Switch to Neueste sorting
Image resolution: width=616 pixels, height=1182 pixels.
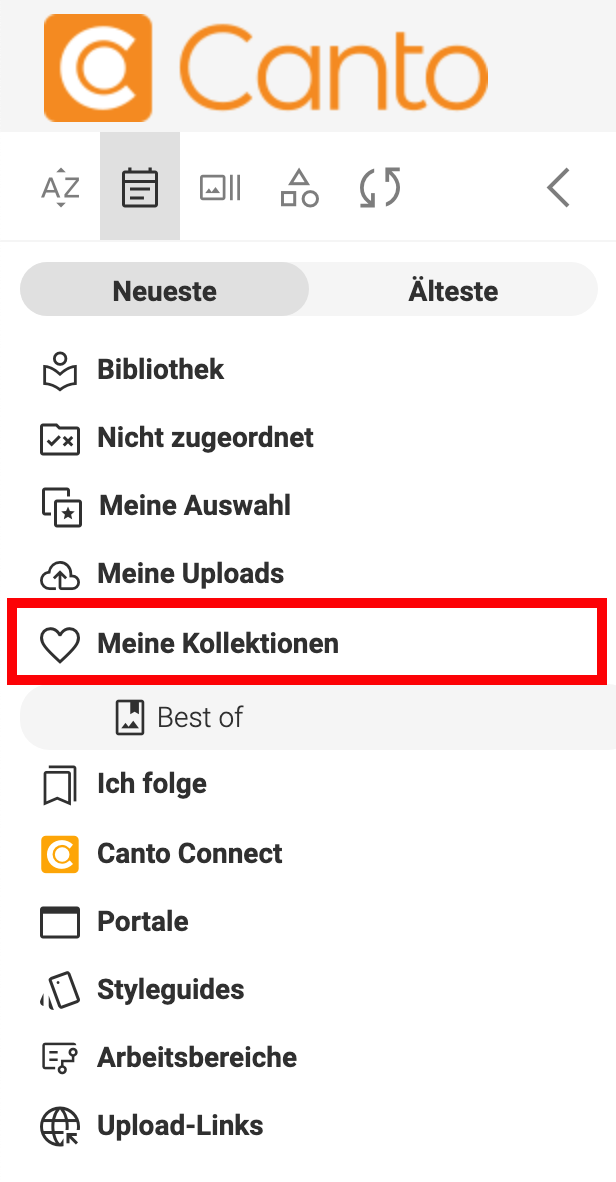pyautogui.click(x=164, y=290)
